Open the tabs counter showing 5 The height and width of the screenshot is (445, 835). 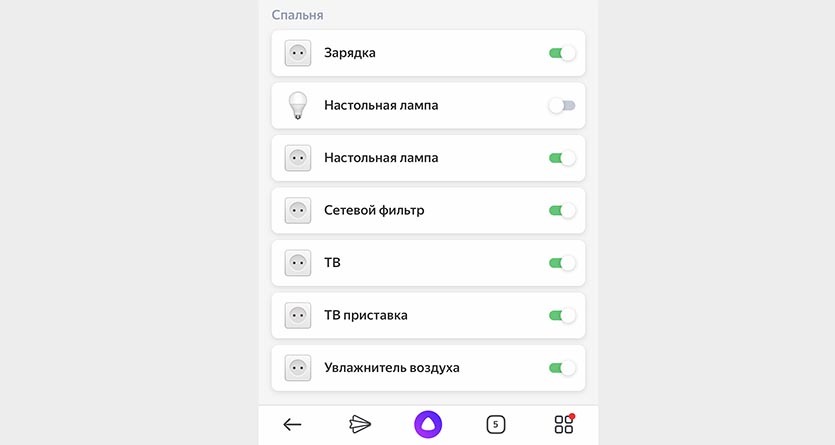(495, 425)
